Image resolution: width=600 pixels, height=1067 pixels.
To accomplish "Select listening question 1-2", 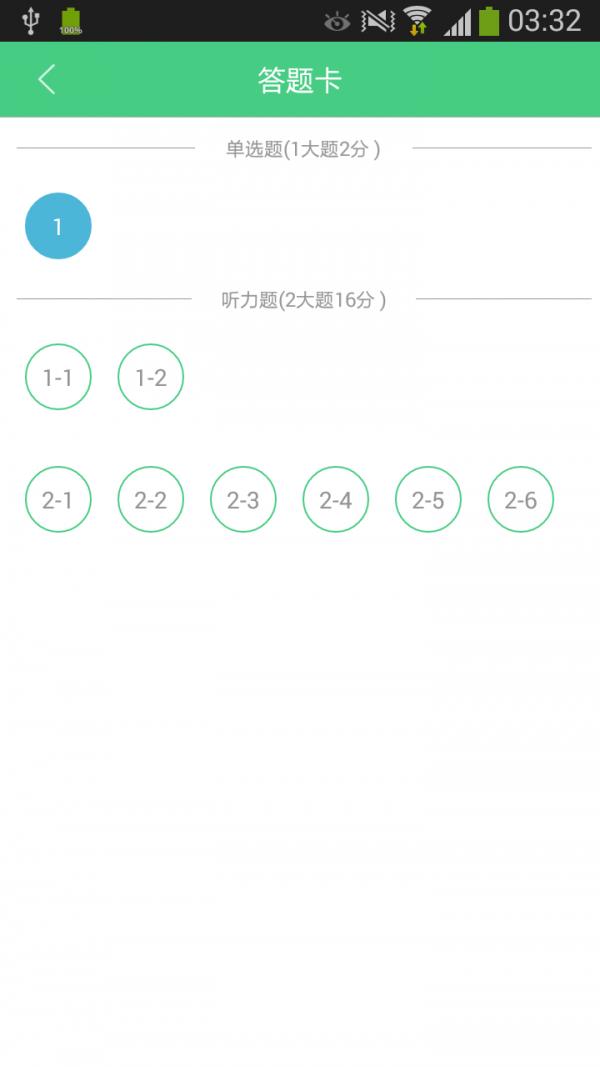I will [151, 377].
